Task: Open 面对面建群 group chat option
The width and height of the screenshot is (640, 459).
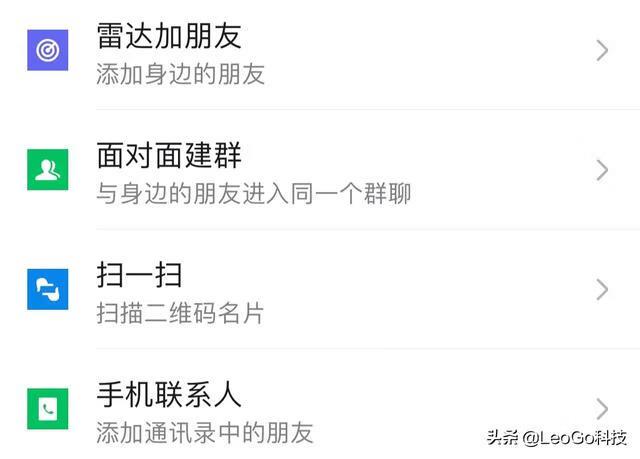Action: [320, 170]
